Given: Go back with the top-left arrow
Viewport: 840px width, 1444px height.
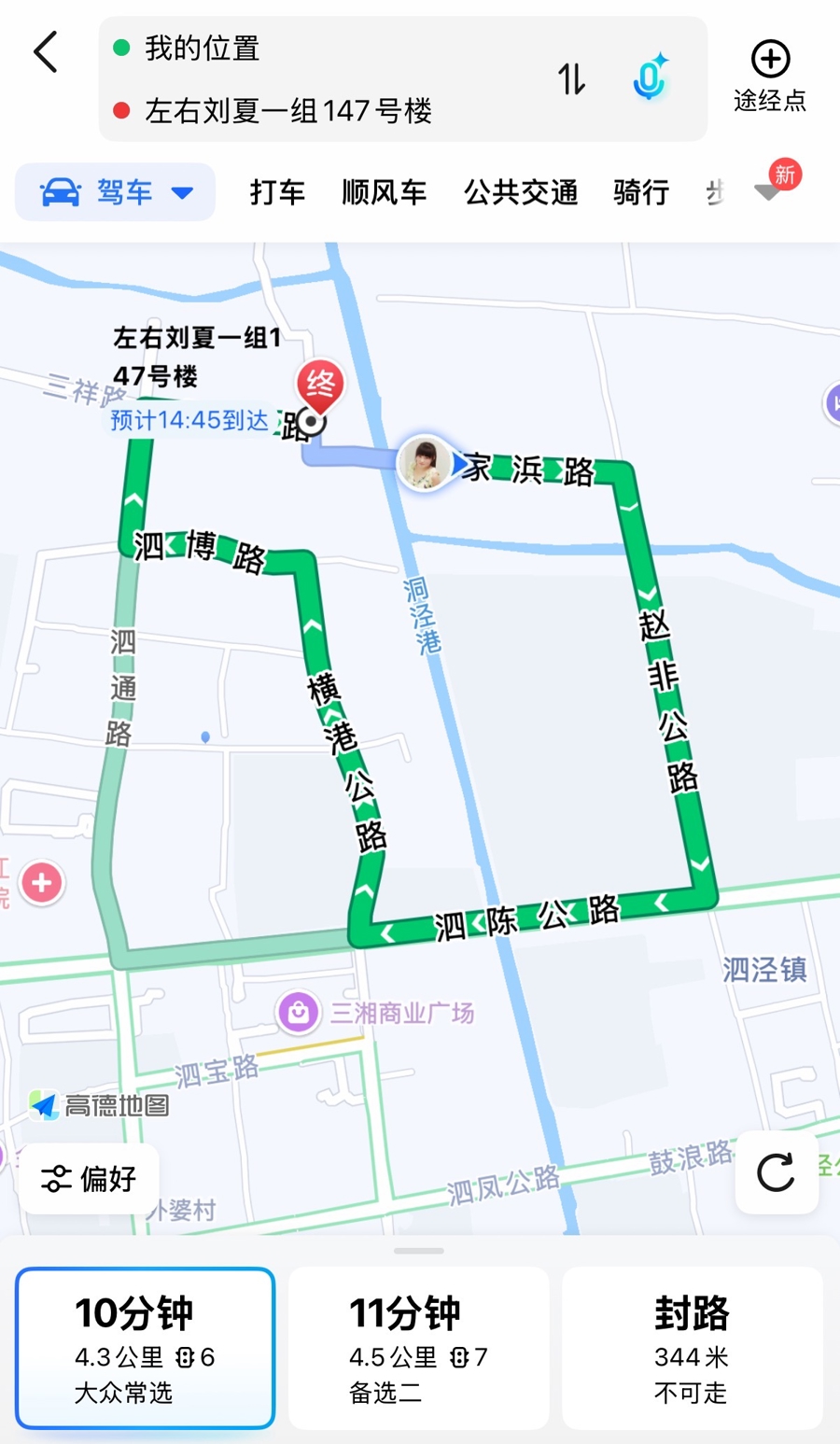Looking at the screenshot, I should pos(46,52).
